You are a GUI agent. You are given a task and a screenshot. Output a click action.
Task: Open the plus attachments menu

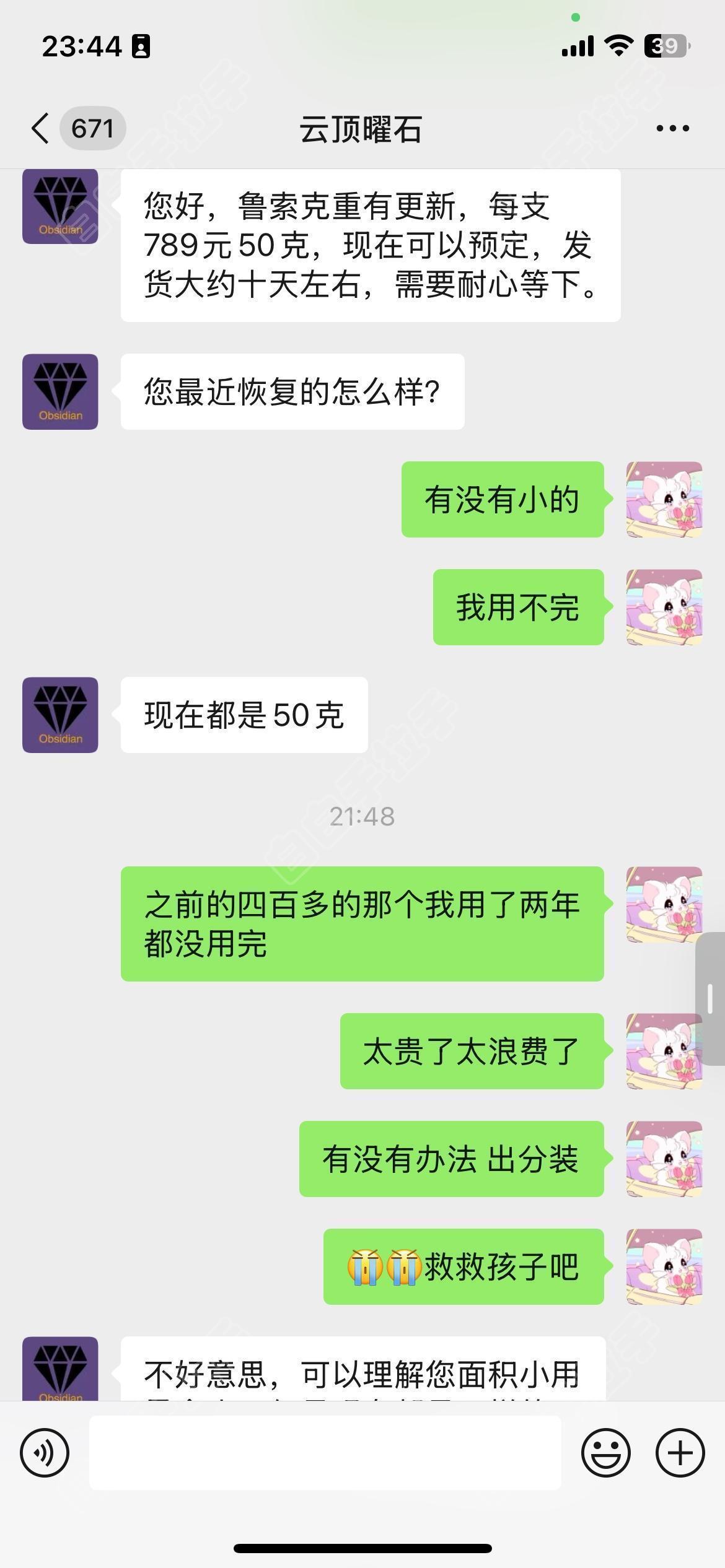pos(680,1452)
